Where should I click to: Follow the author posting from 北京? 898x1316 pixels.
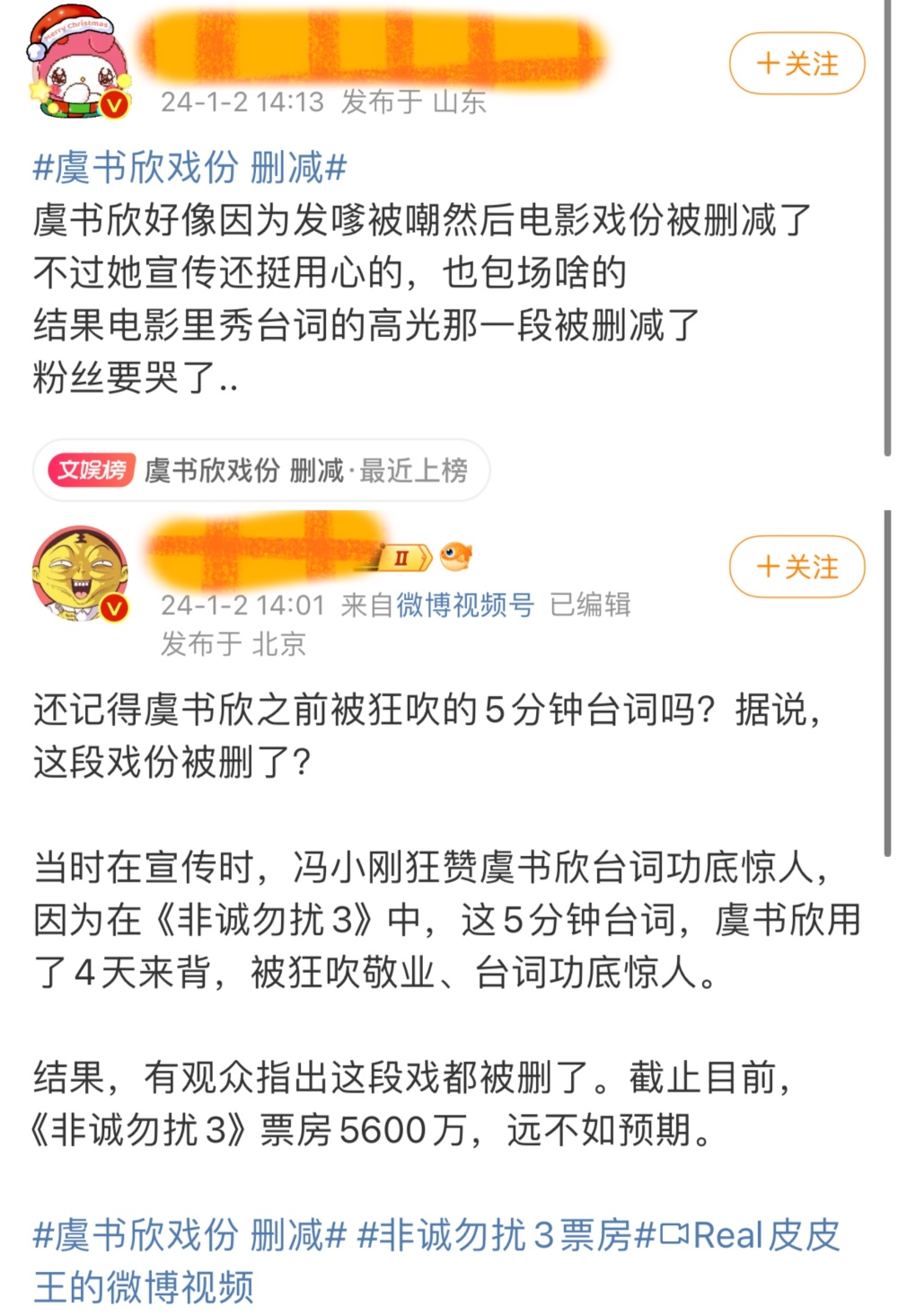tap(797, 567)
